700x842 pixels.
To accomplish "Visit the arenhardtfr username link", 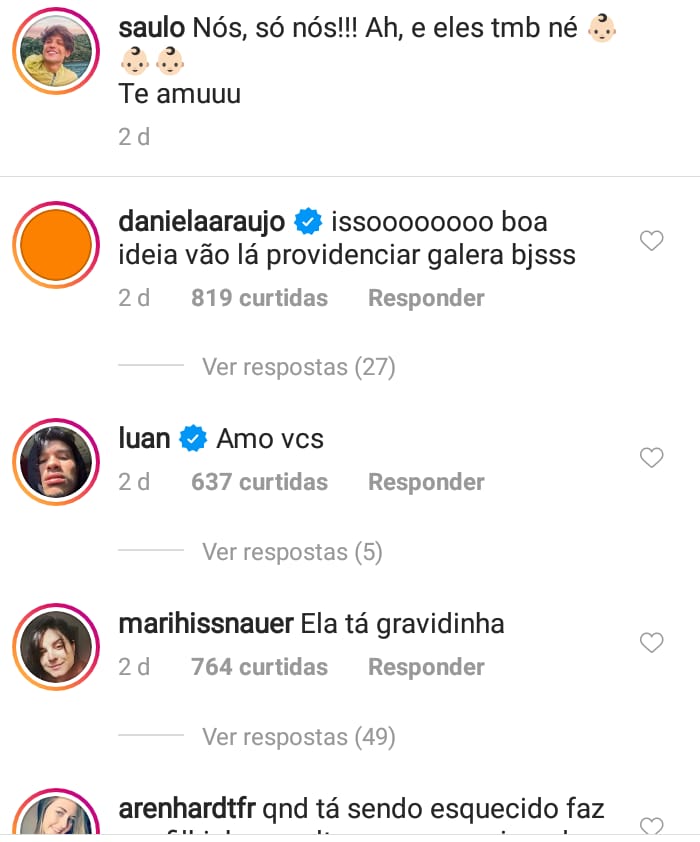I will (186, 808).
